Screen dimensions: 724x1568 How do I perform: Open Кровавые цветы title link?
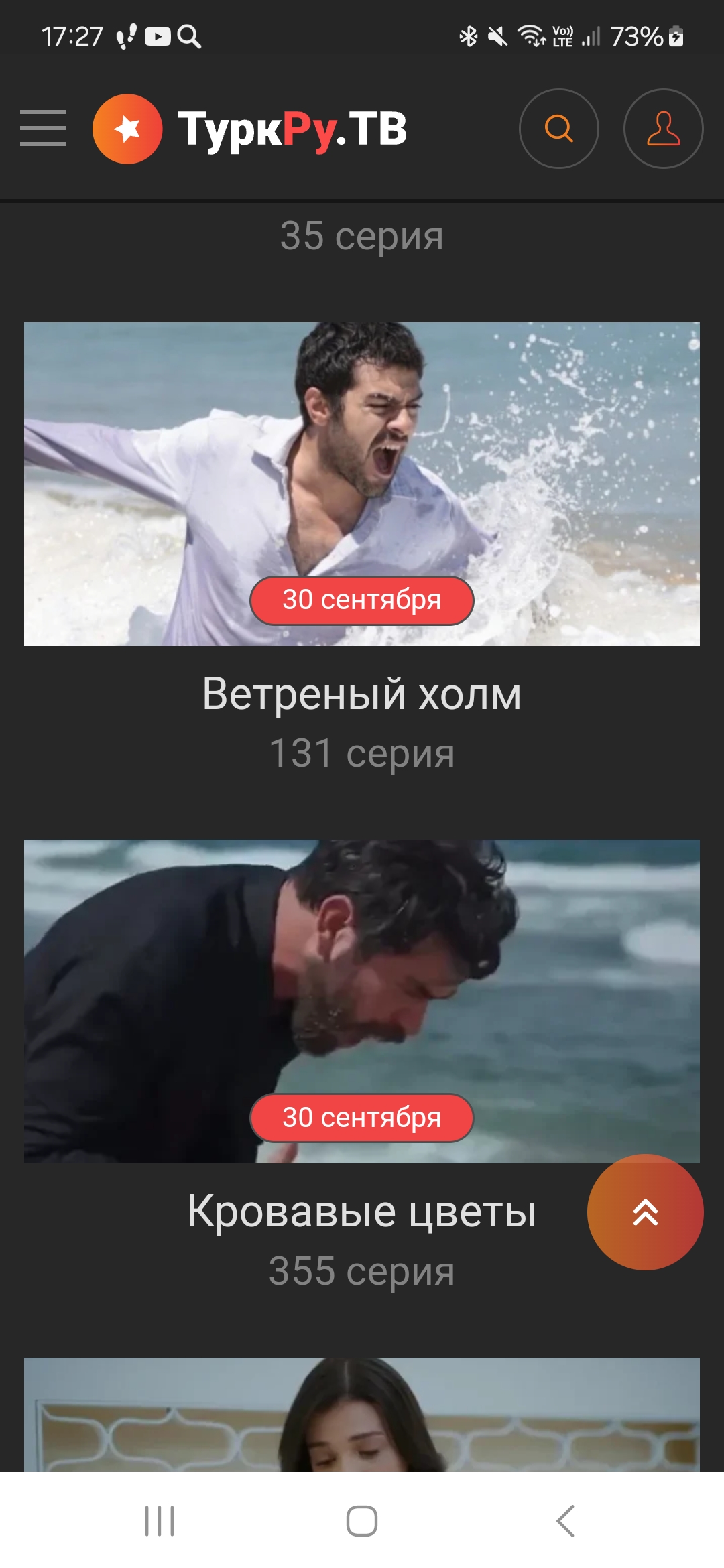(x=362, y=1212)
